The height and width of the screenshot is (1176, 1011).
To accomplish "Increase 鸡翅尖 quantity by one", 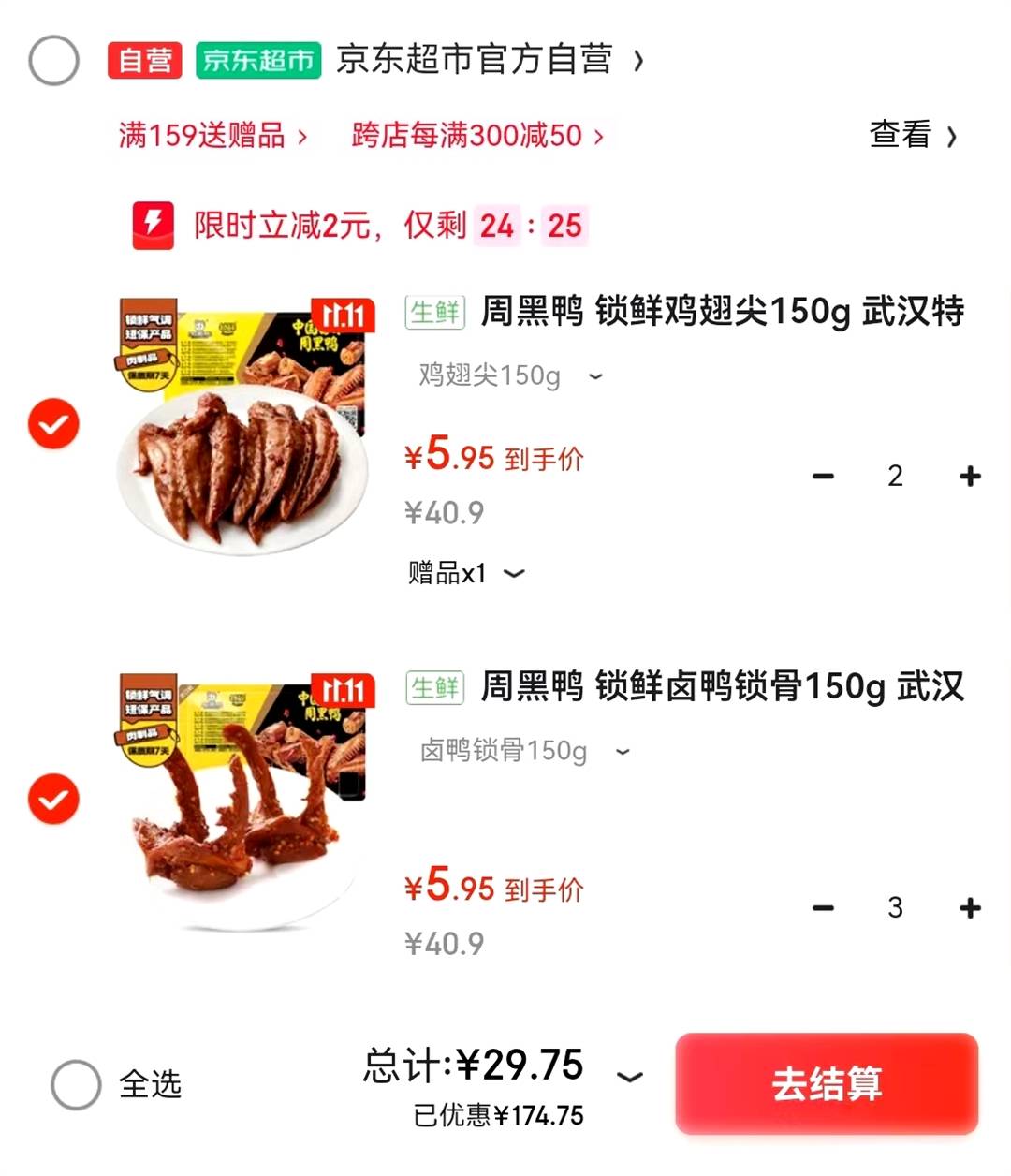I will [x=971, y=477].
